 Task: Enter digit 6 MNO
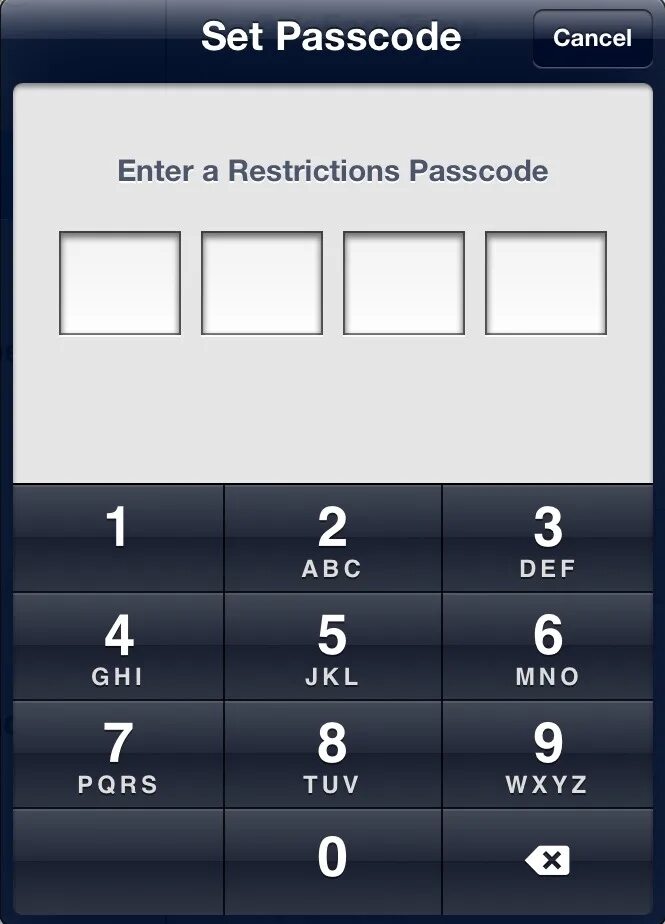pyautogui.click(x=548, y=647)
